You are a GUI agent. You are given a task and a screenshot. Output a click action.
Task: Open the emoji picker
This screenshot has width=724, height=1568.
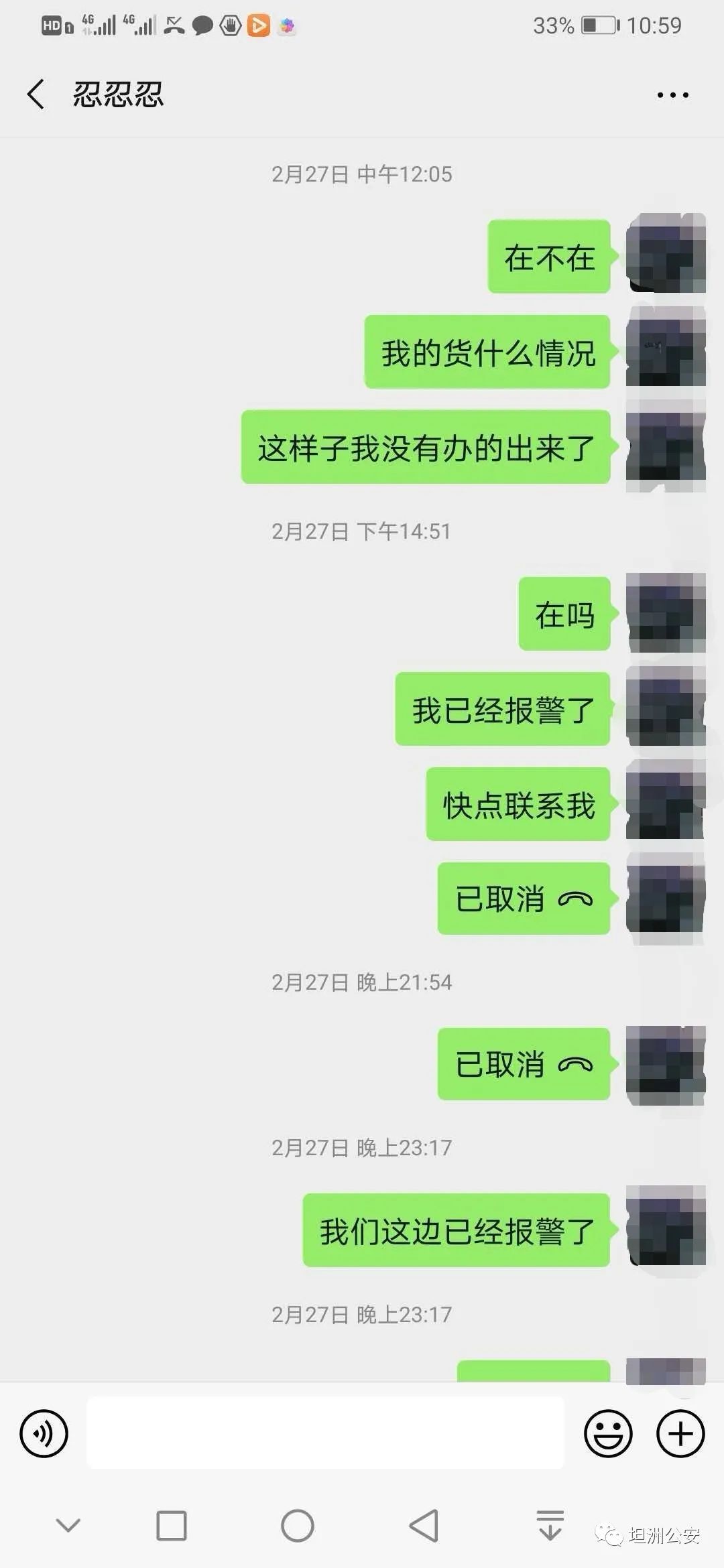(608, 1433)
